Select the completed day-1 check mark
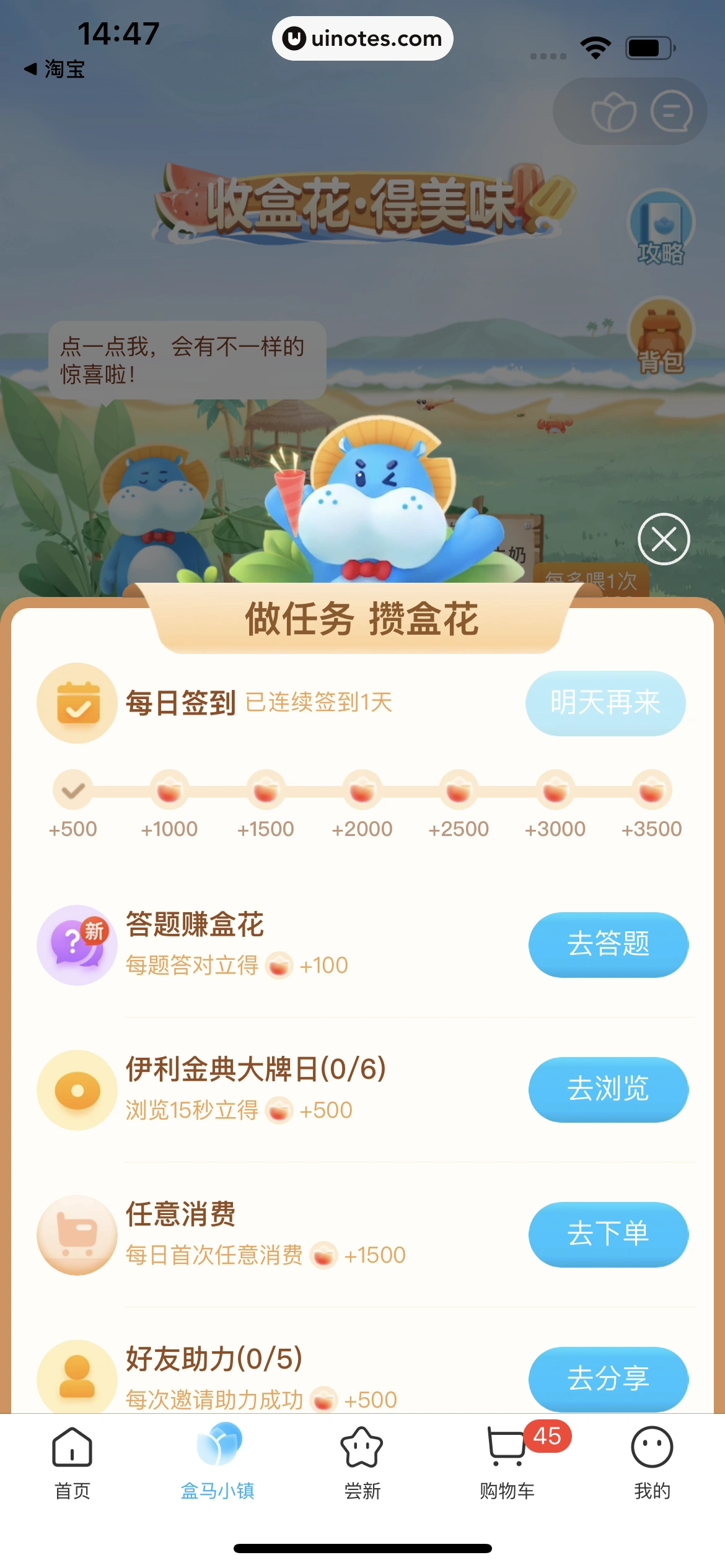The height and width of the screenshot is (1568, 725). pos(72,789)
